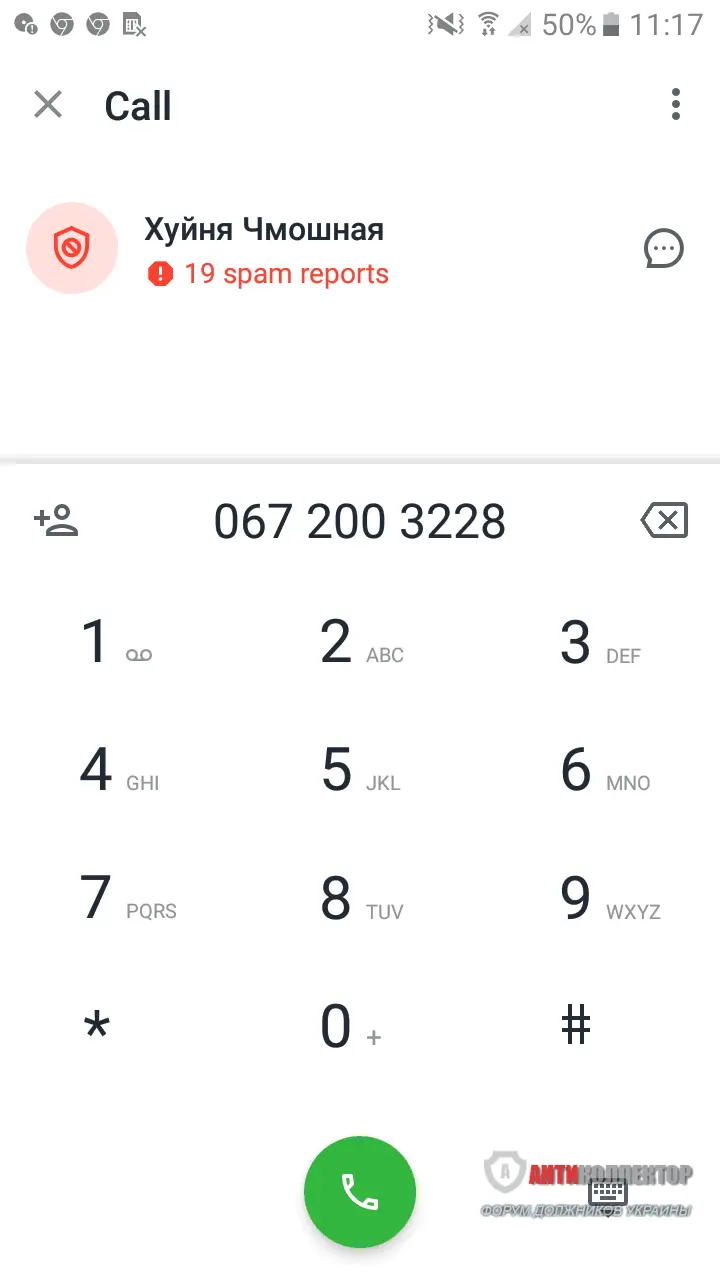Send a message to the spam-flagged caller

tap(663, 249)
